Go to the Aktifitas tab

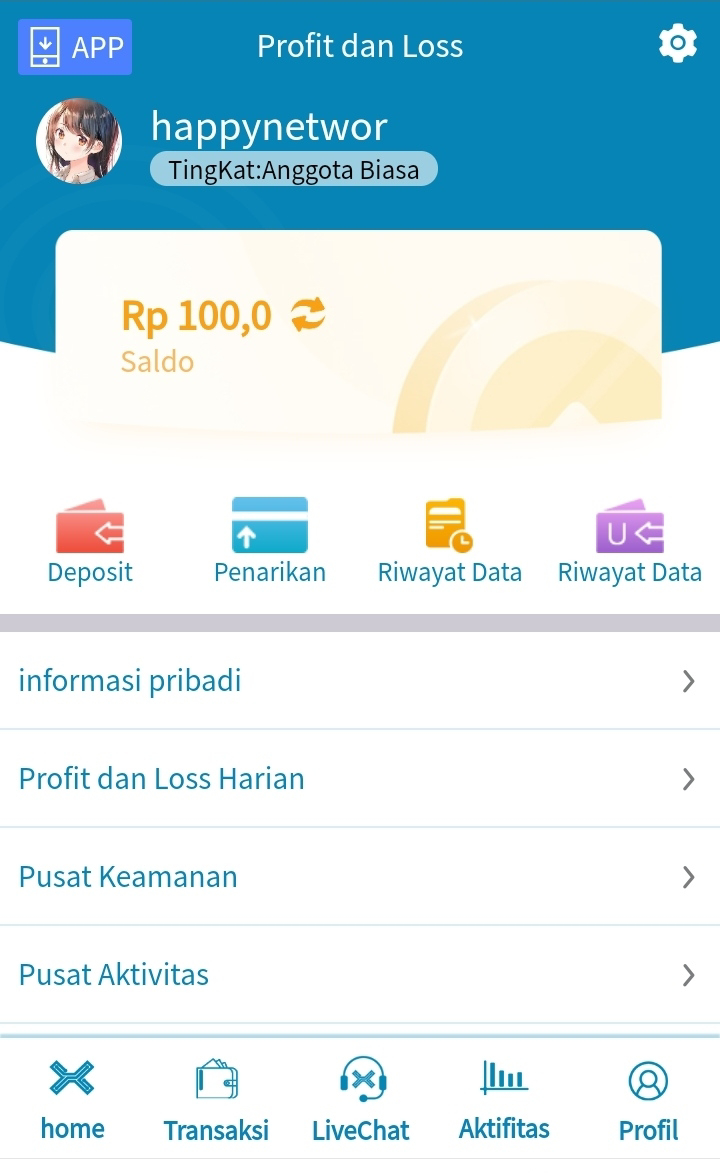(x=504, y=1100)
